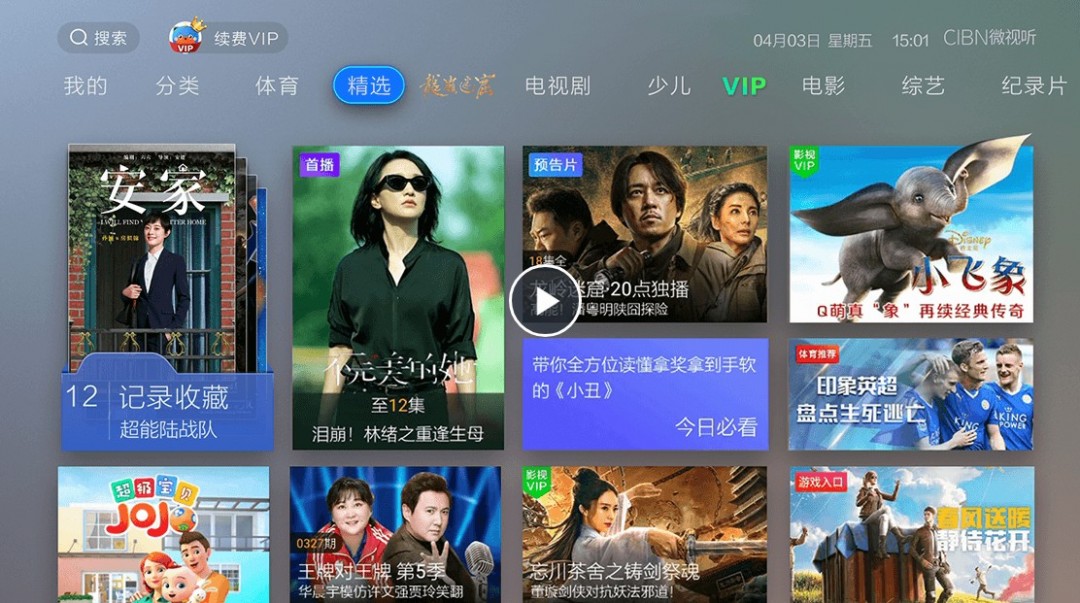Viewport: 1080px width, 603px height.
Task: Go to the 纪录片 documentary tab
Action: 1034,86
